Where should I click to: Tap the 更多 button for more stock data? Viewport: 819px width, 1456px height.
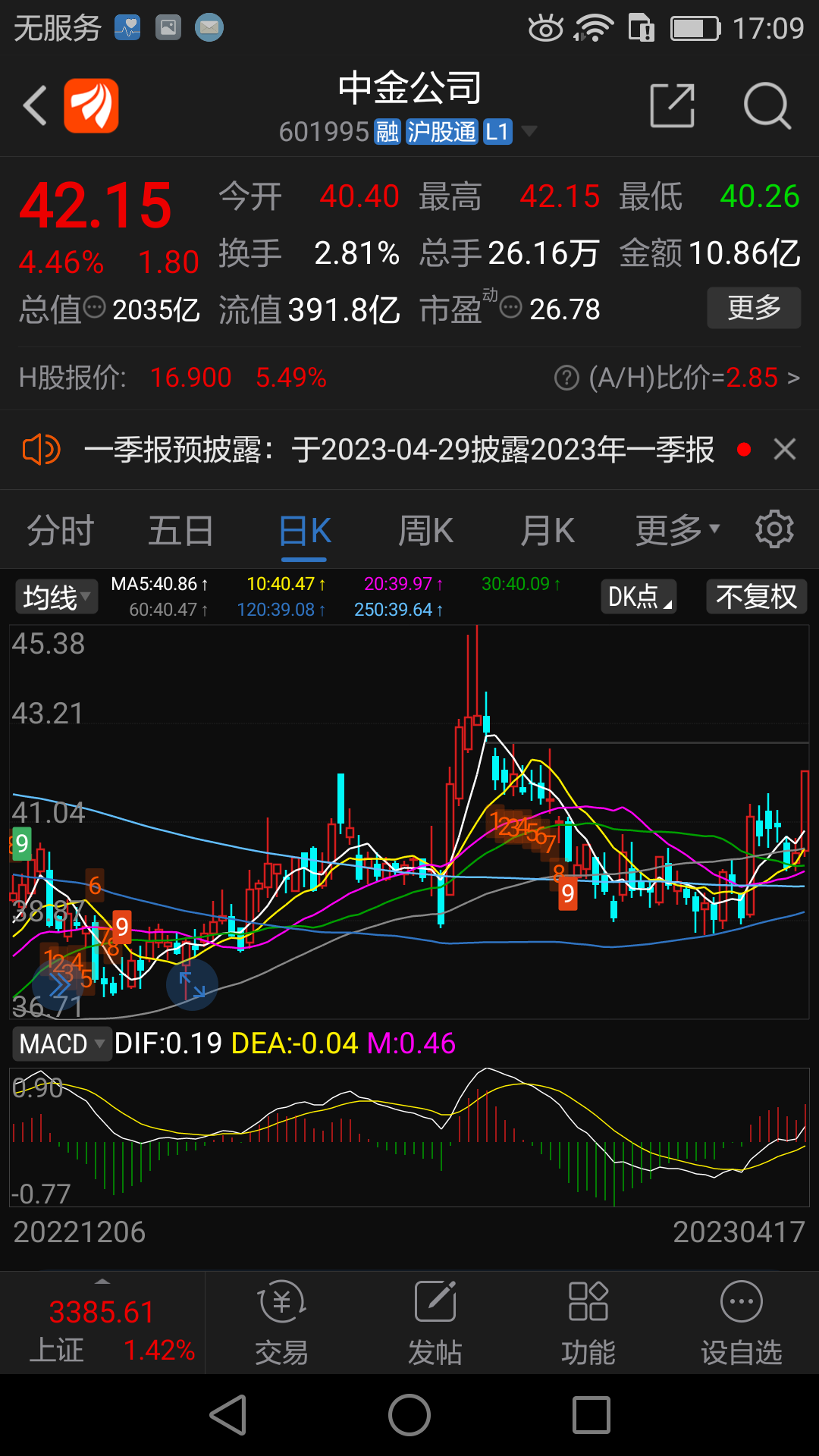coord(754,308)
